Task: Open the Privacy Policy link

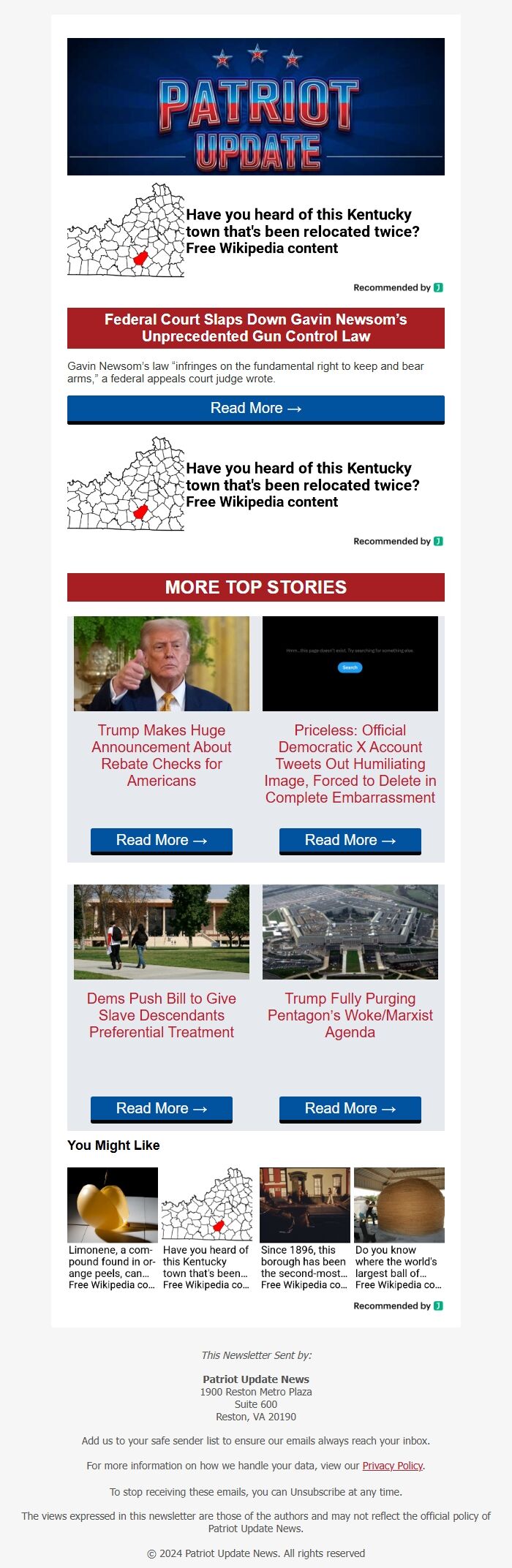Action: point(392,1465)
